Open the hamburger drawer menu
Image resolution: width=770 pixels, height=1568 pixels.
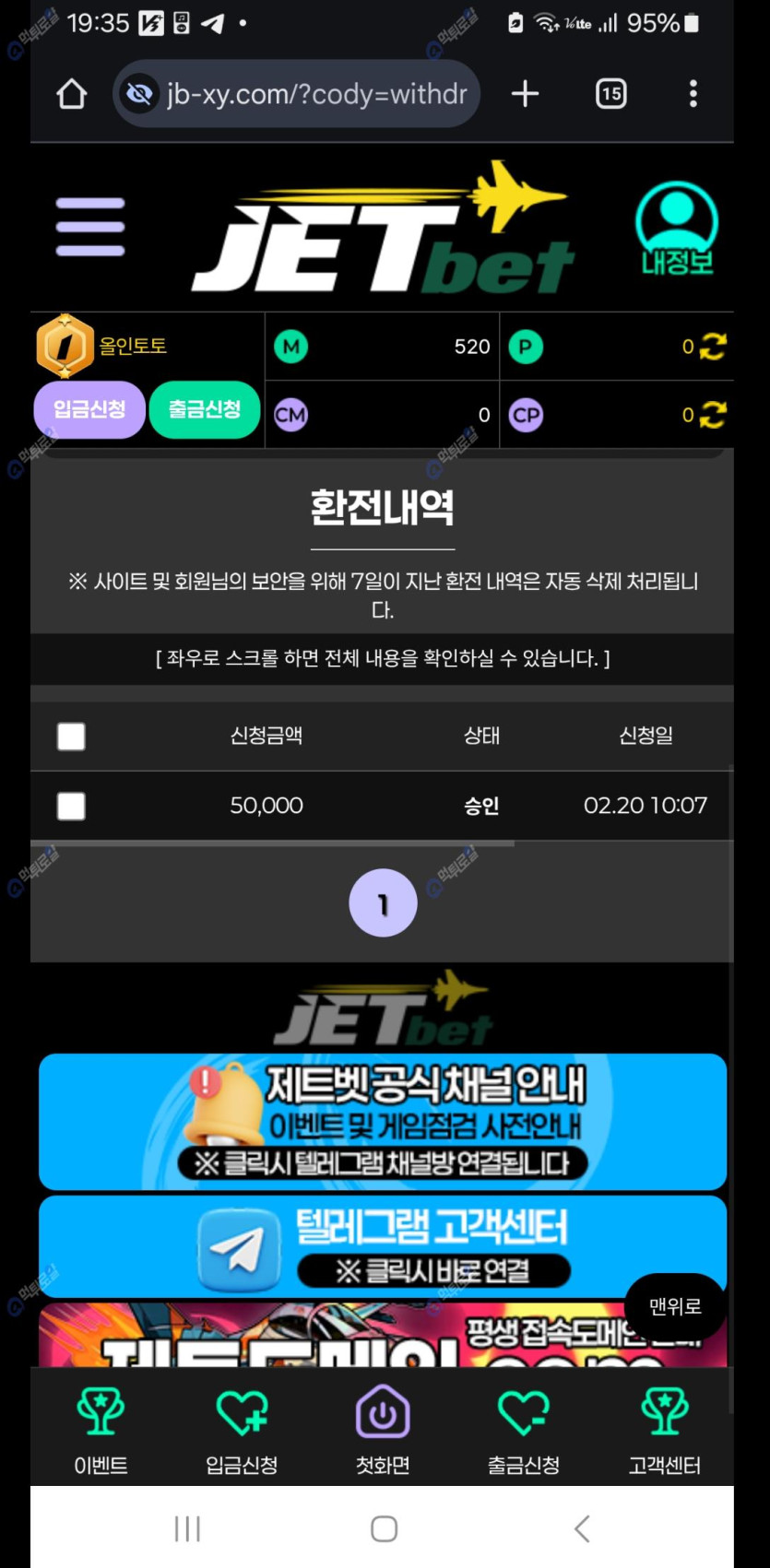[90, 227]
